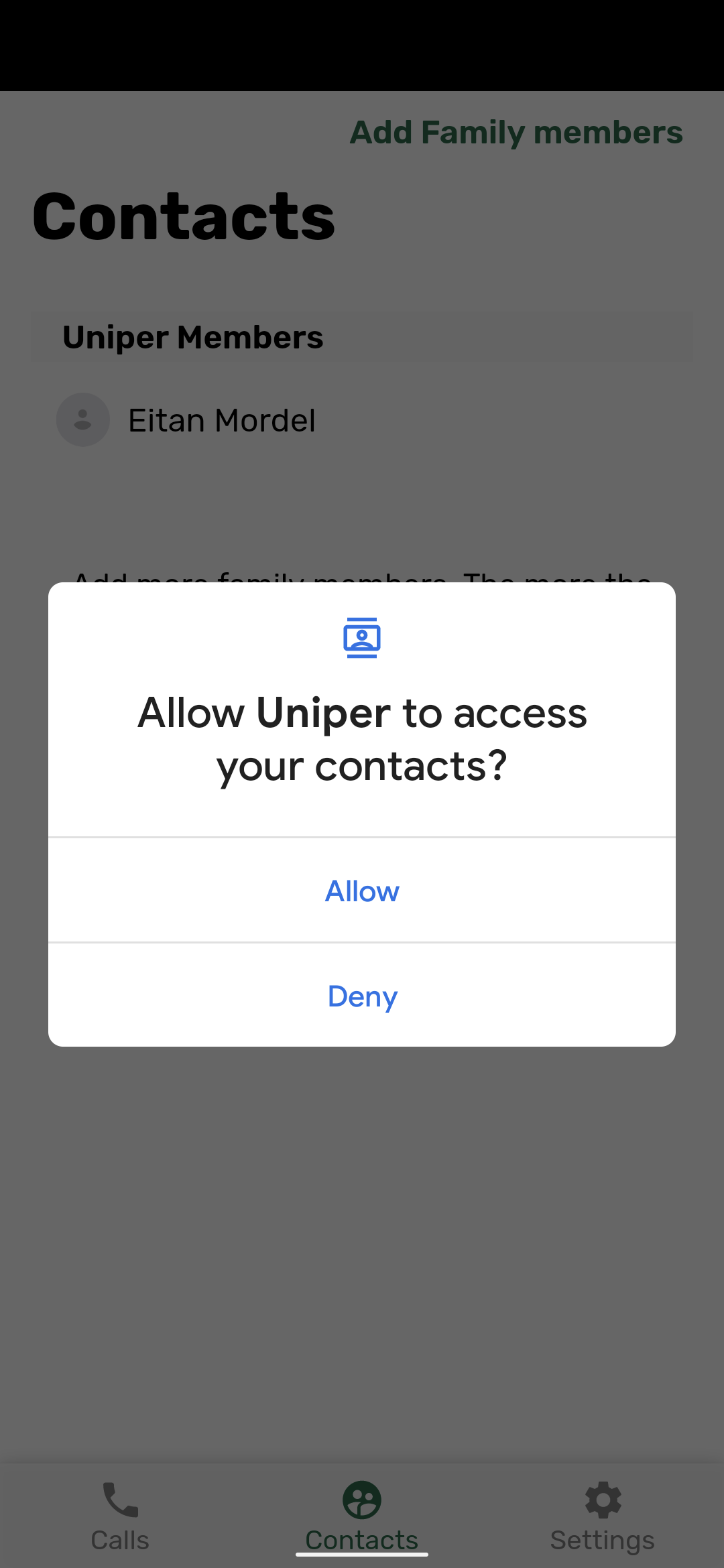This screenshot has width=724, height=1568.
Task: Allow Uniper to access contacts
Action: coord(362,891)
